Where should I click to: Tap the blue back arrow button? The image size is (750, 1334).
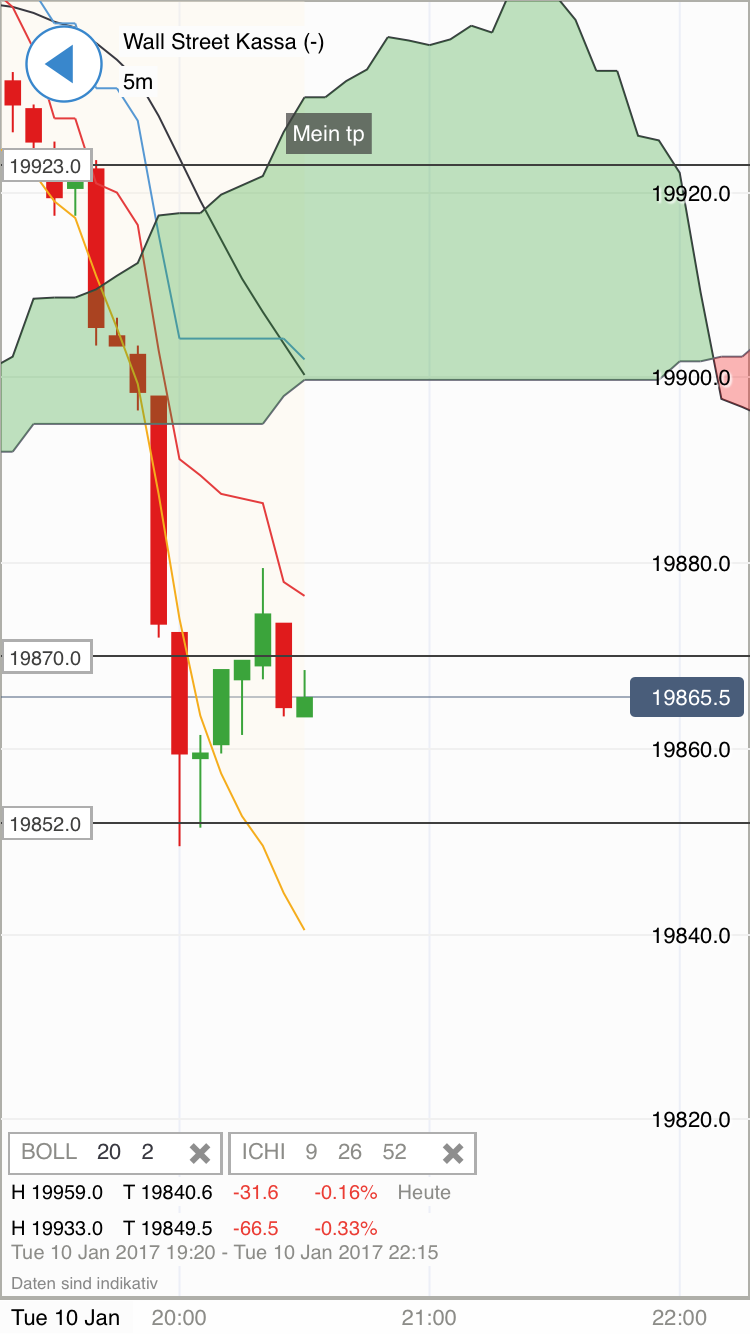(x=63, y=65)
